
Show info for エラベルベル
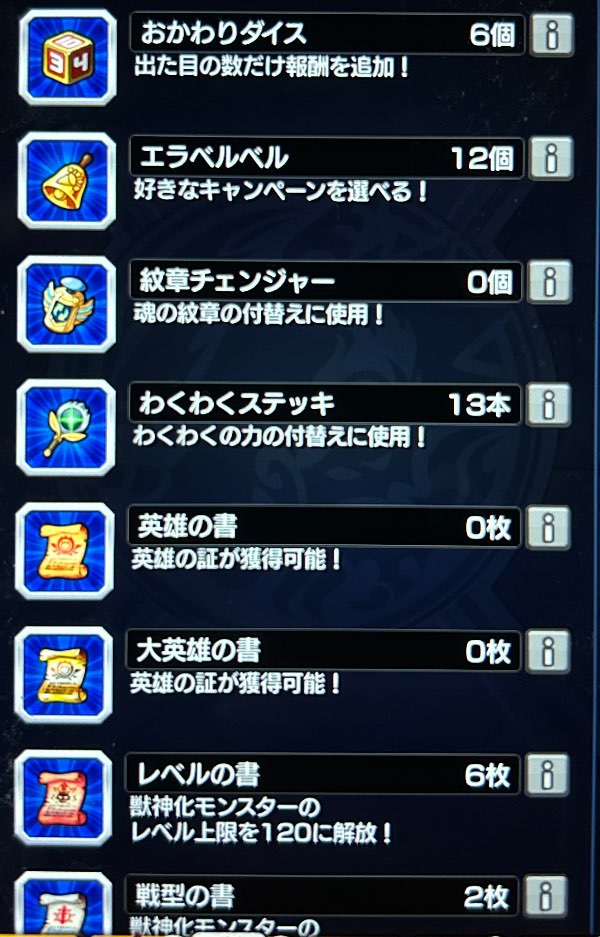click(x=550, y=158)
